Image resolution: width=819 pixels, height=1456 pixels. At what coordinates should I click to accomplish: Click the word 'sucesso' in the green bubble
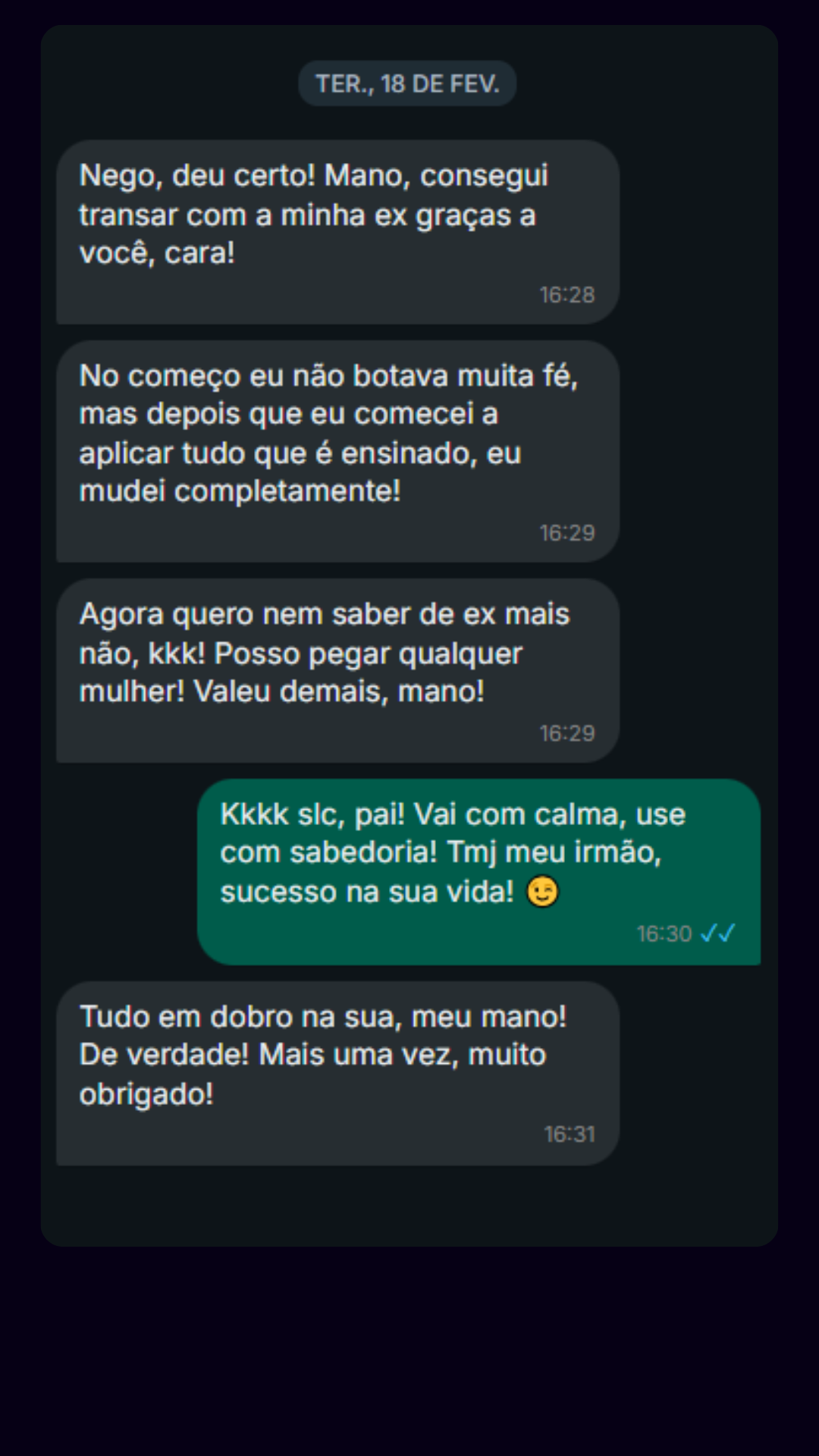tap(282, 891)
